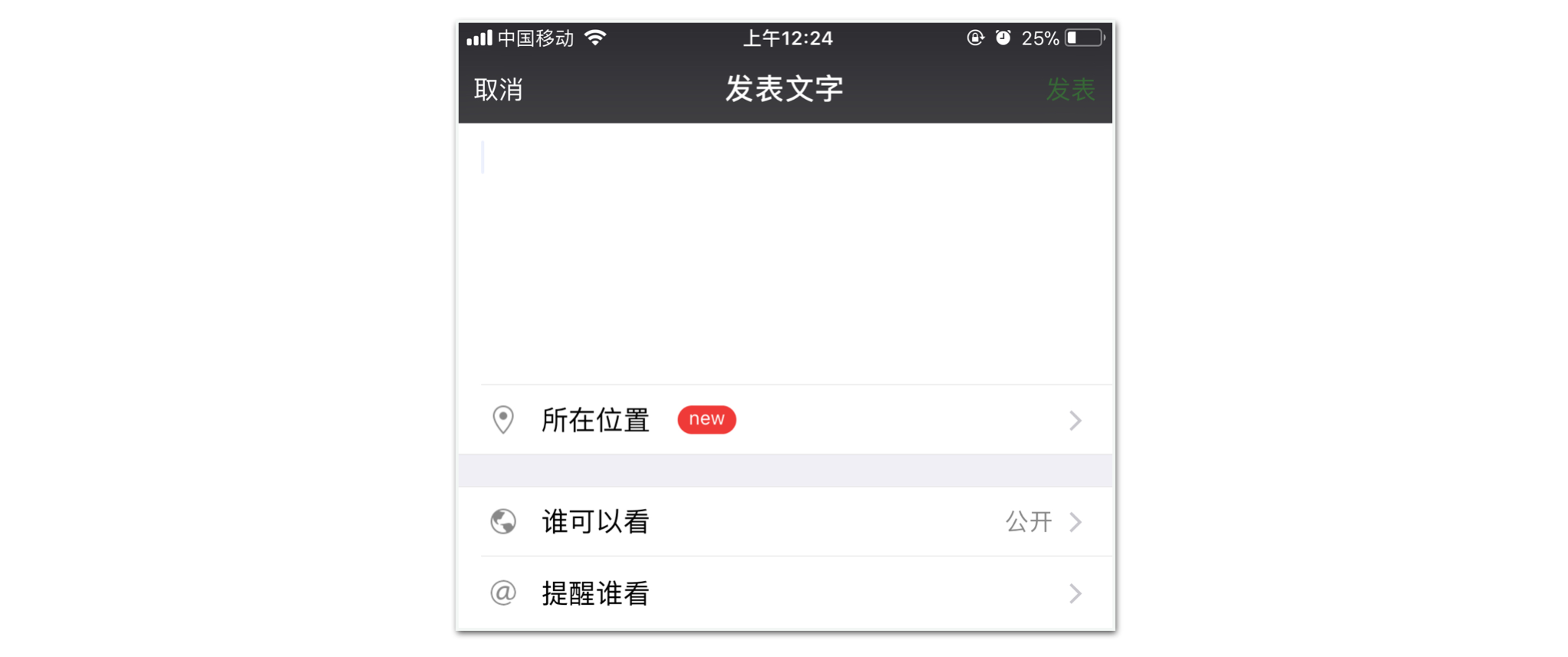Viewport: 1568px width, 657px height.
Task: Tap 取消 to cancel the post
Action: pos(499,90)
